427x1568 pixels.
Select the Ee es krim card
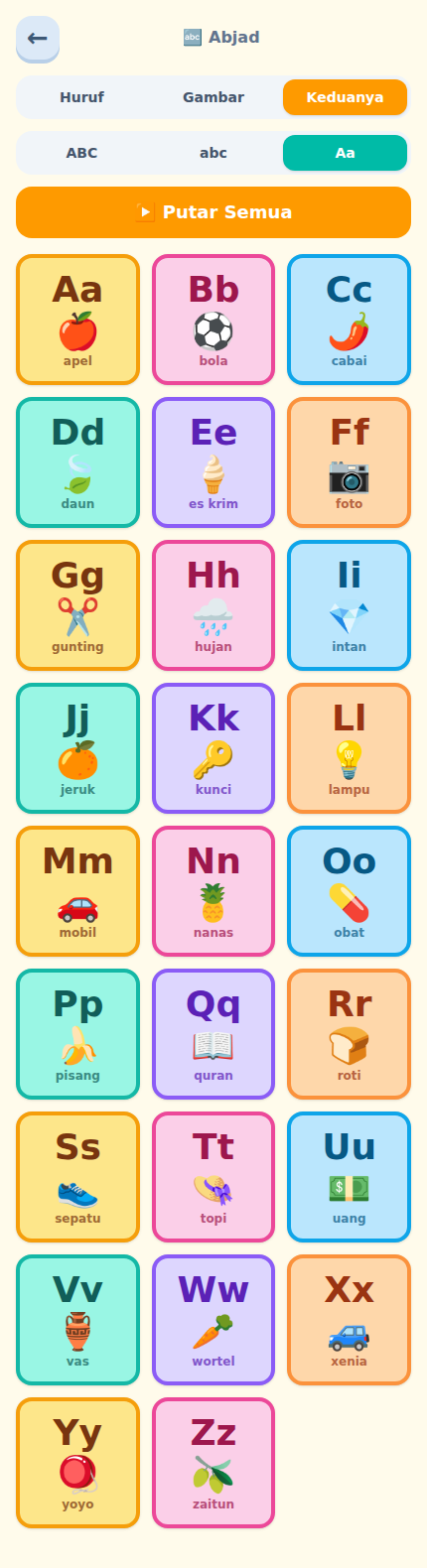pyautogui.click(x=213, y=462)
